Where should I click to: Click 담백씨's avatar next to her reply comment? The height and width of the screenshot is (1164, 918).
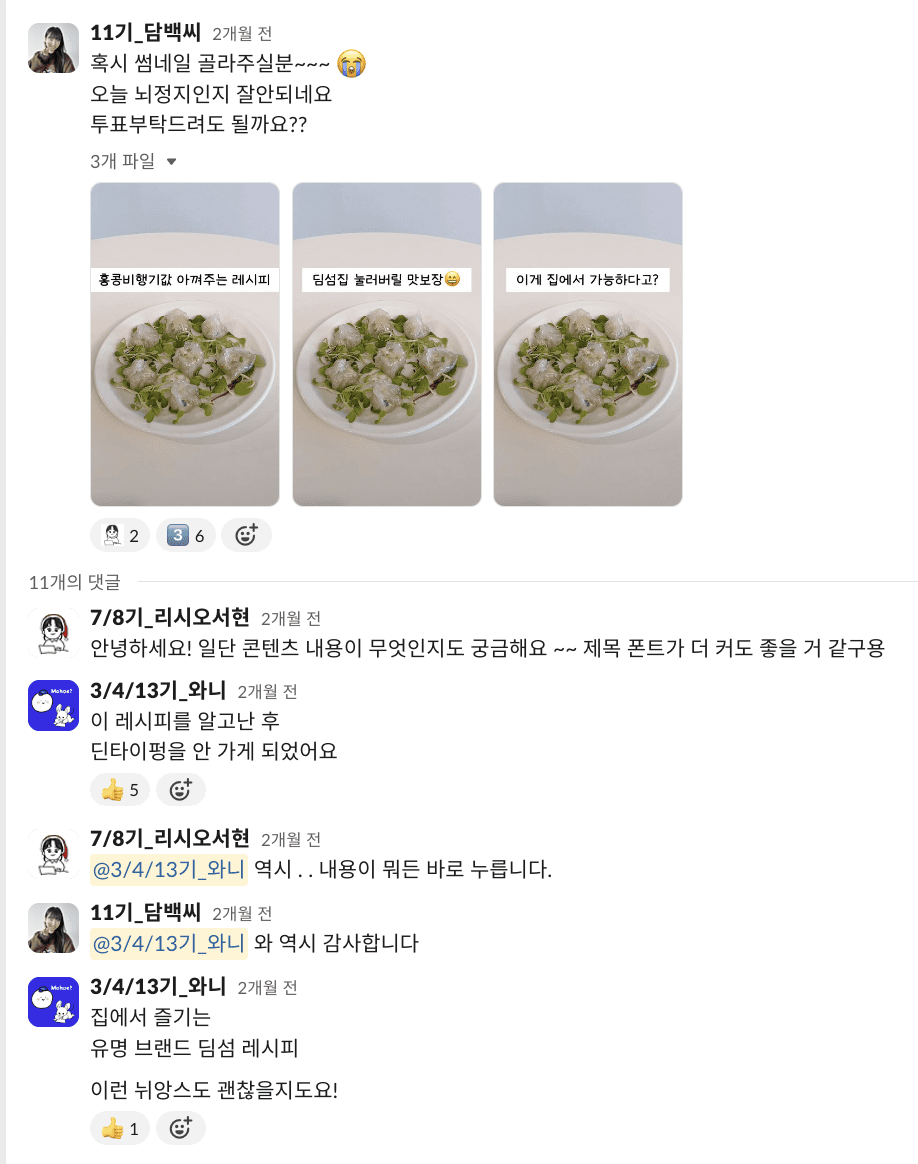pos(52,928)
